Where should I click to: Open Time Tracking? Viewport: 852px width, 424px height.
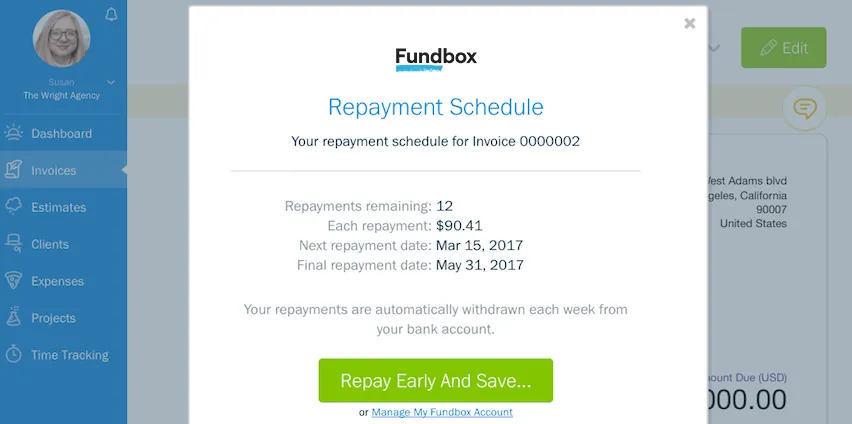coord(69,355)
